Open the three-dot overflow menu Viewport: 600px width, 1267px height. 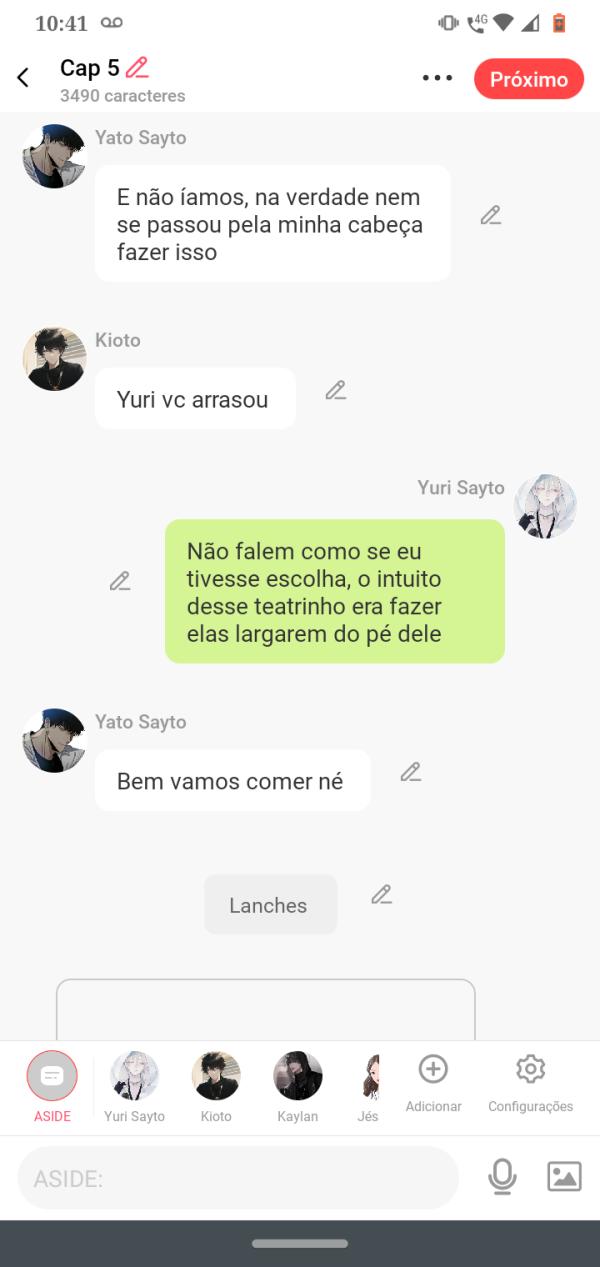(437, 78)
